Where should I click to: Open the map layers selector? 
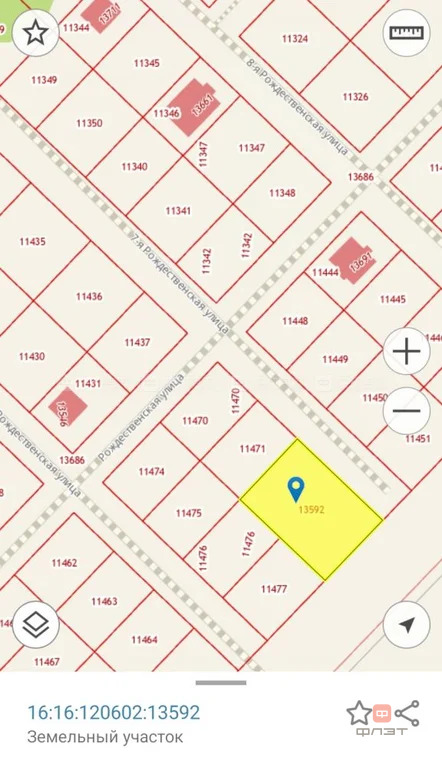pos(36,625)
